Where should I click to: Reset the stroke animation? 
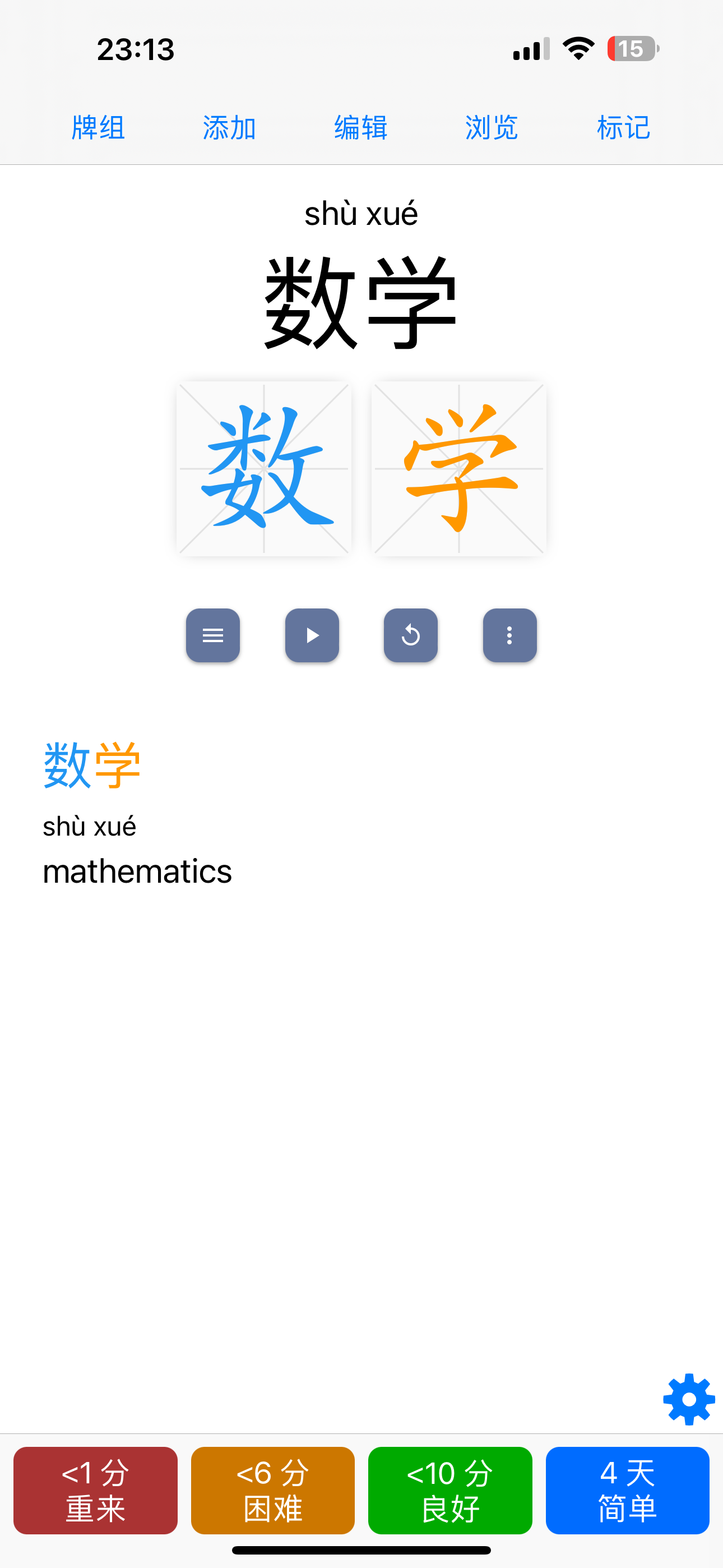coord(411,635)
